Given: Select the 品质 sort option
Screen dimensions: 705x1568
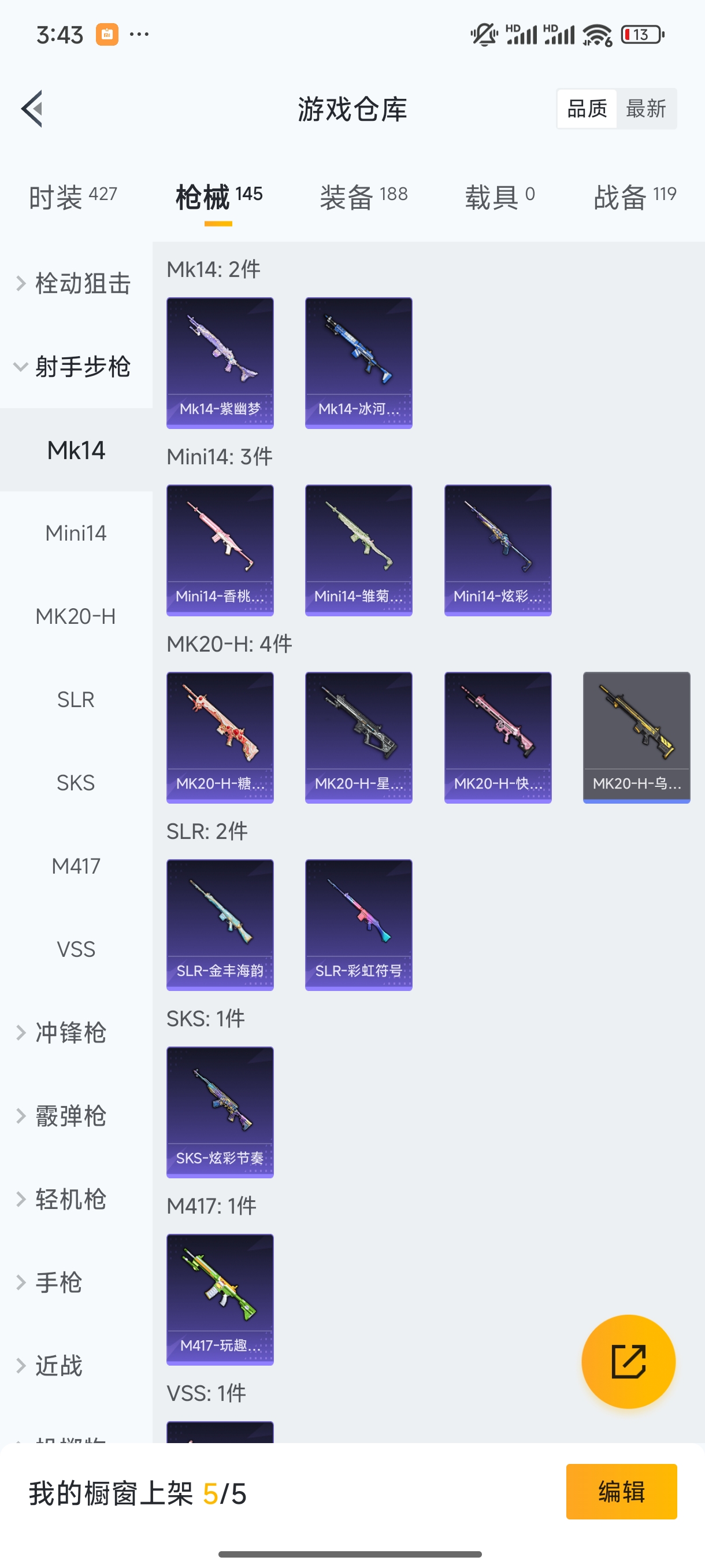Looking at the screenshot, I should tap(587, 109).
